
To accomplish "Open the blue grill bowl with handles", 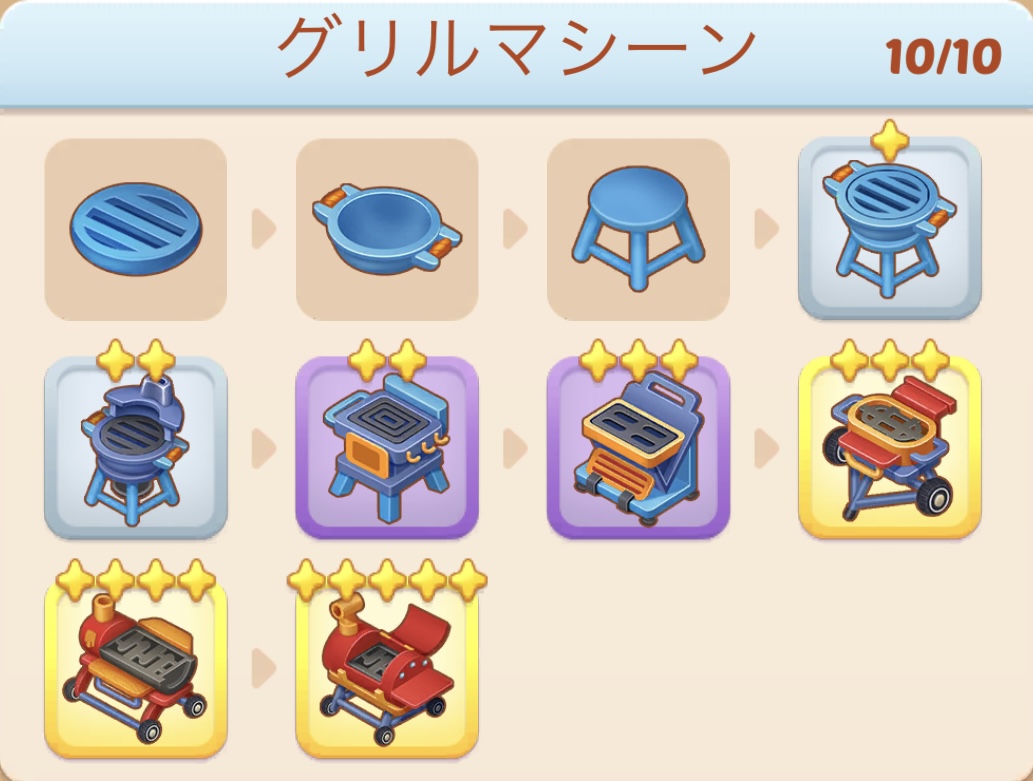I will [x=387, y=229].
